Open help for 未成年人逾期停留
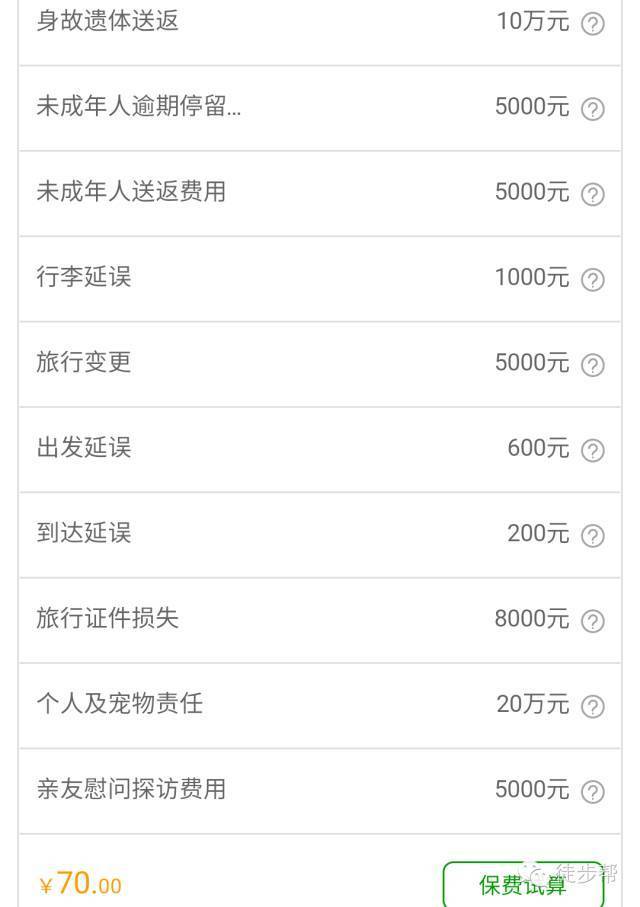 pos(593,109)
